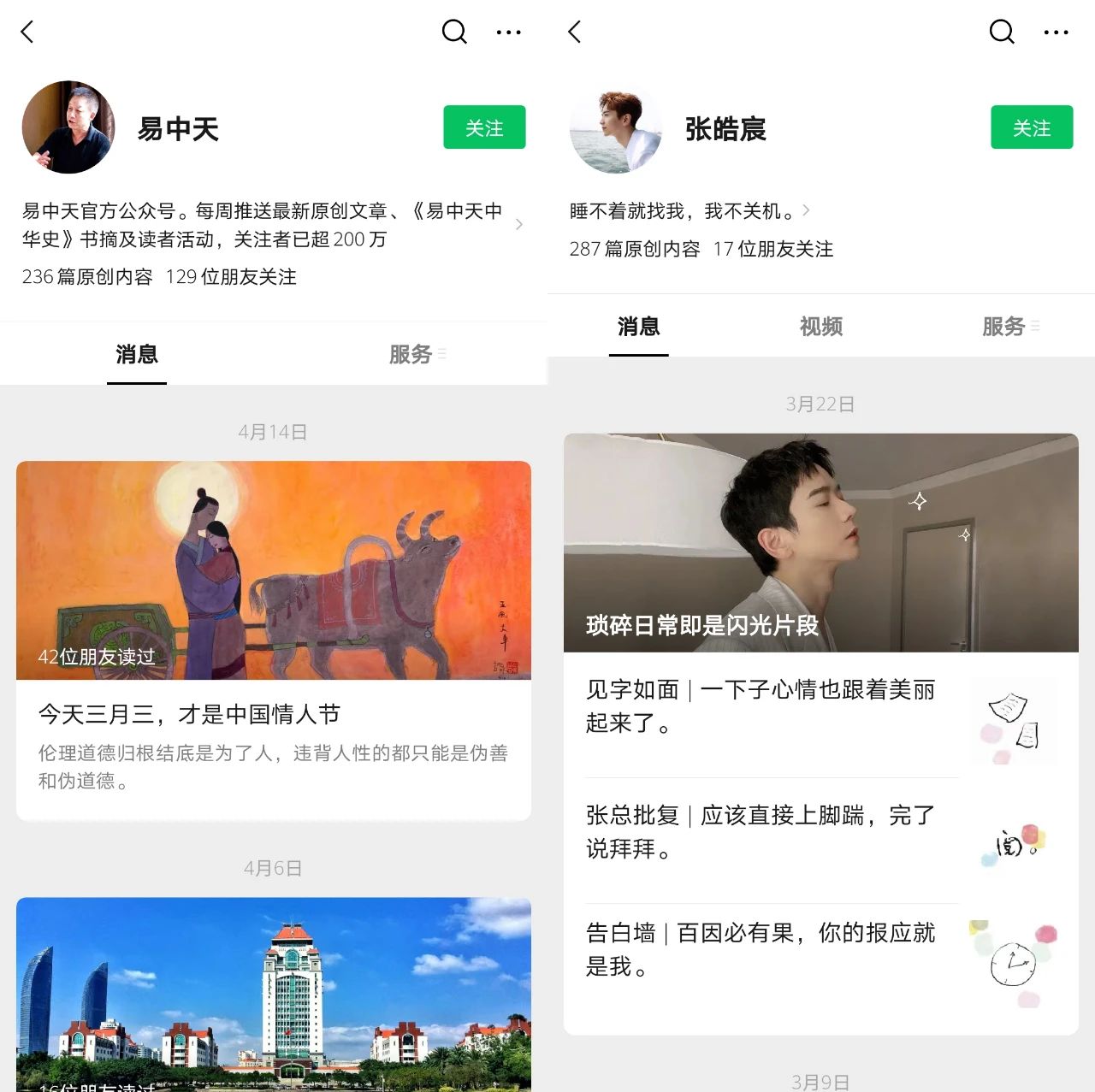This screenshot has width=1095, height=1092.
Task: Follow the 易中天 official account
Action: (484, 127)
